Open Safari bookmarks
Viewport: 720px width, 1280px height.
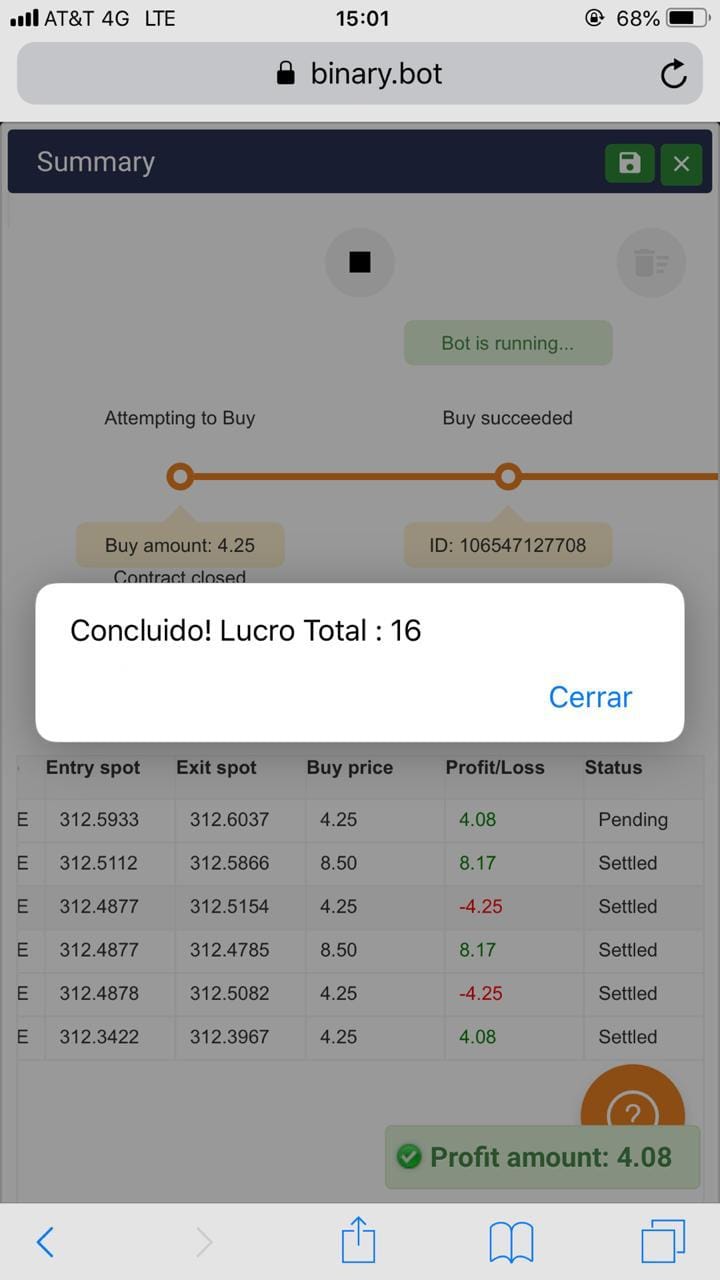pos(511,1242)
